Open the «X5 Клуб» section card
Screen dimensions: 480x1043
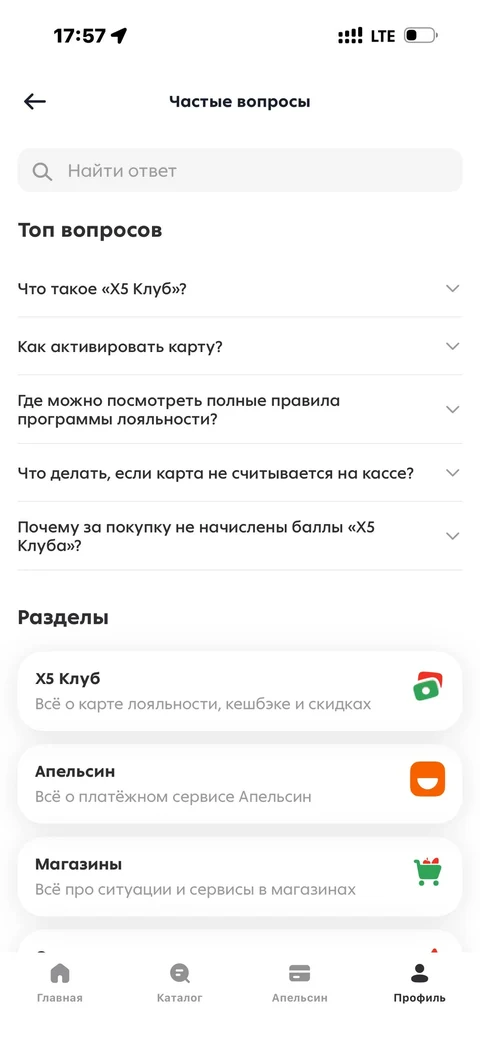point(240,691)
